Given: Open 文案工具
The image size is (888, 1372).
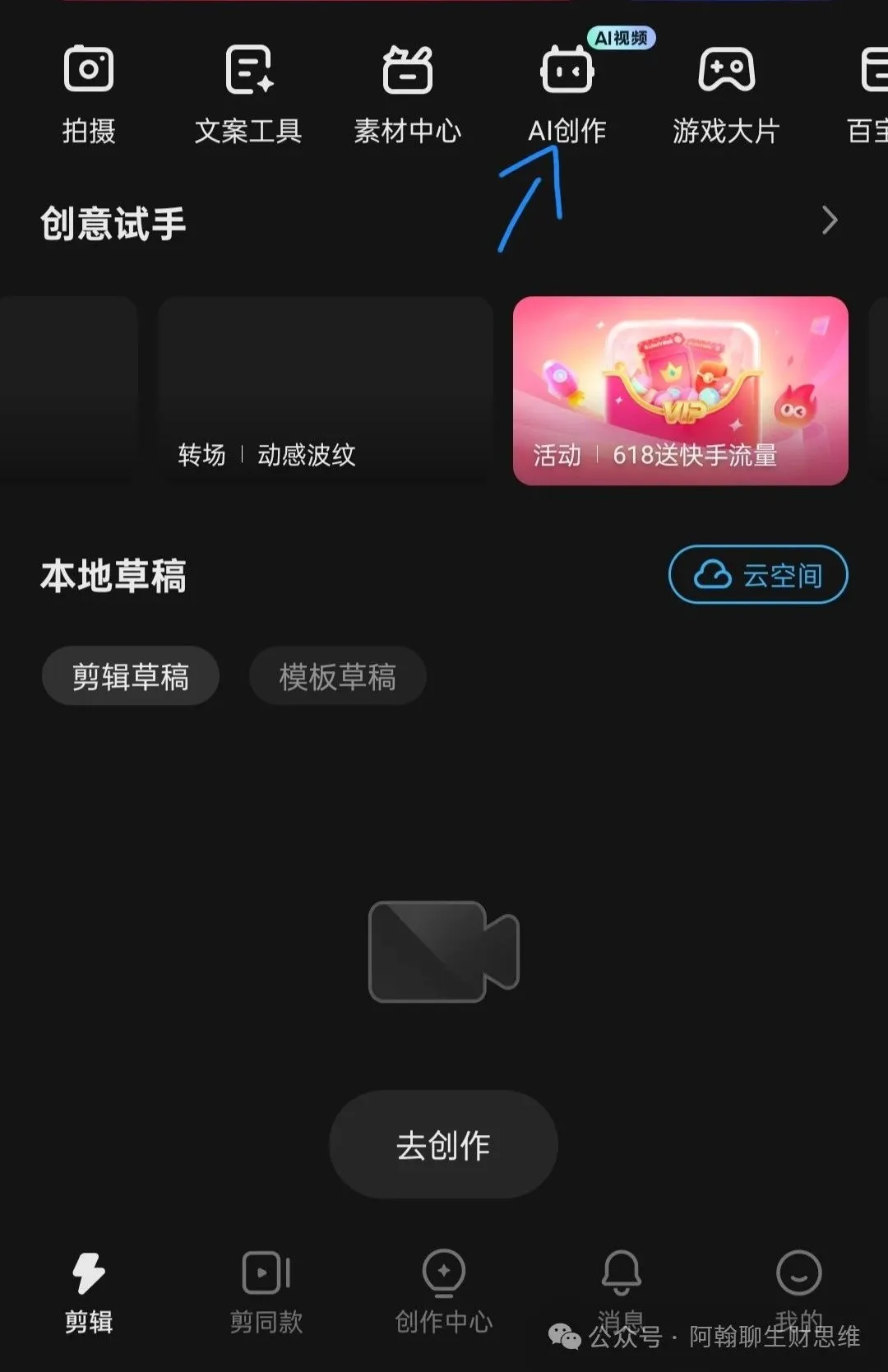Looking at the screenshot, I should click(248, 92).
